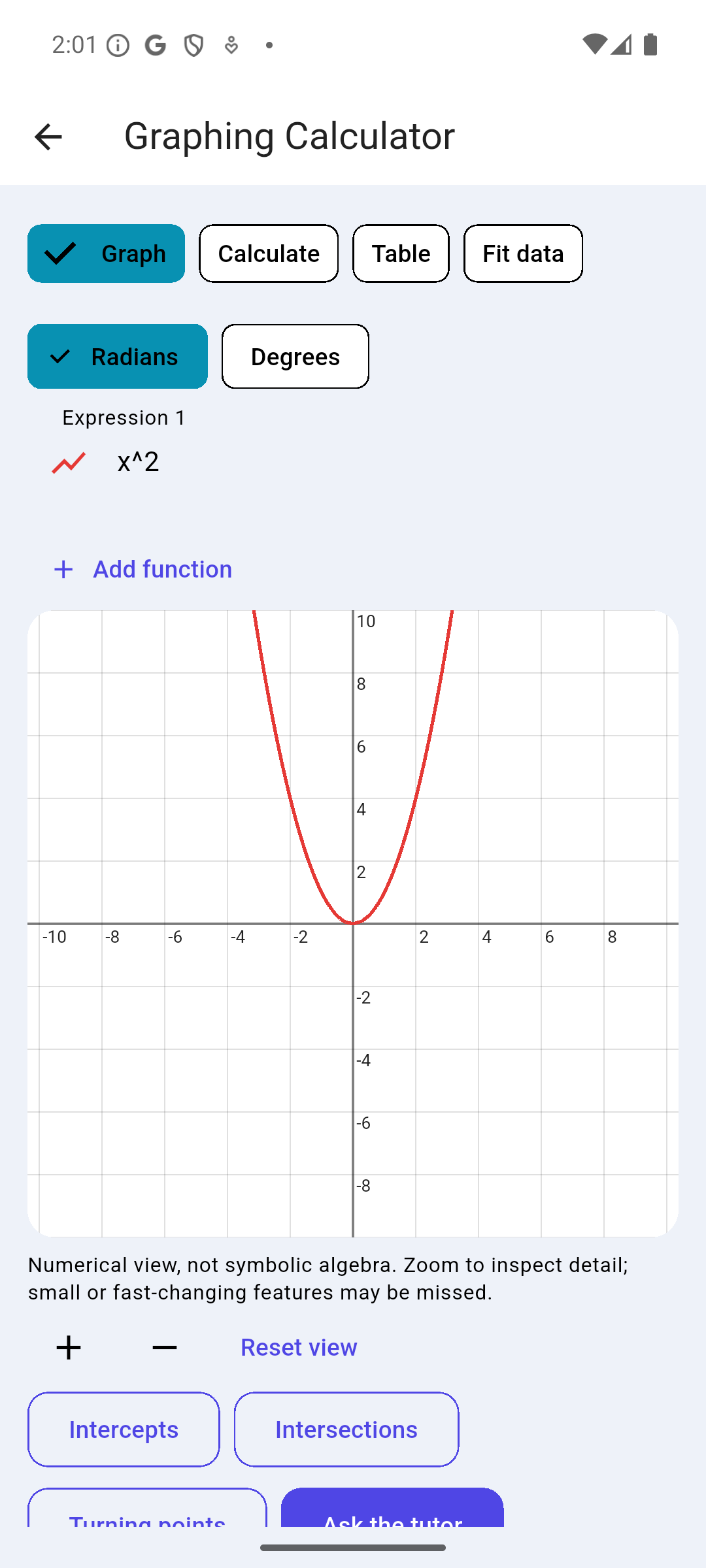
Task: Switch to Calculate mode
Action: [269, 253]
